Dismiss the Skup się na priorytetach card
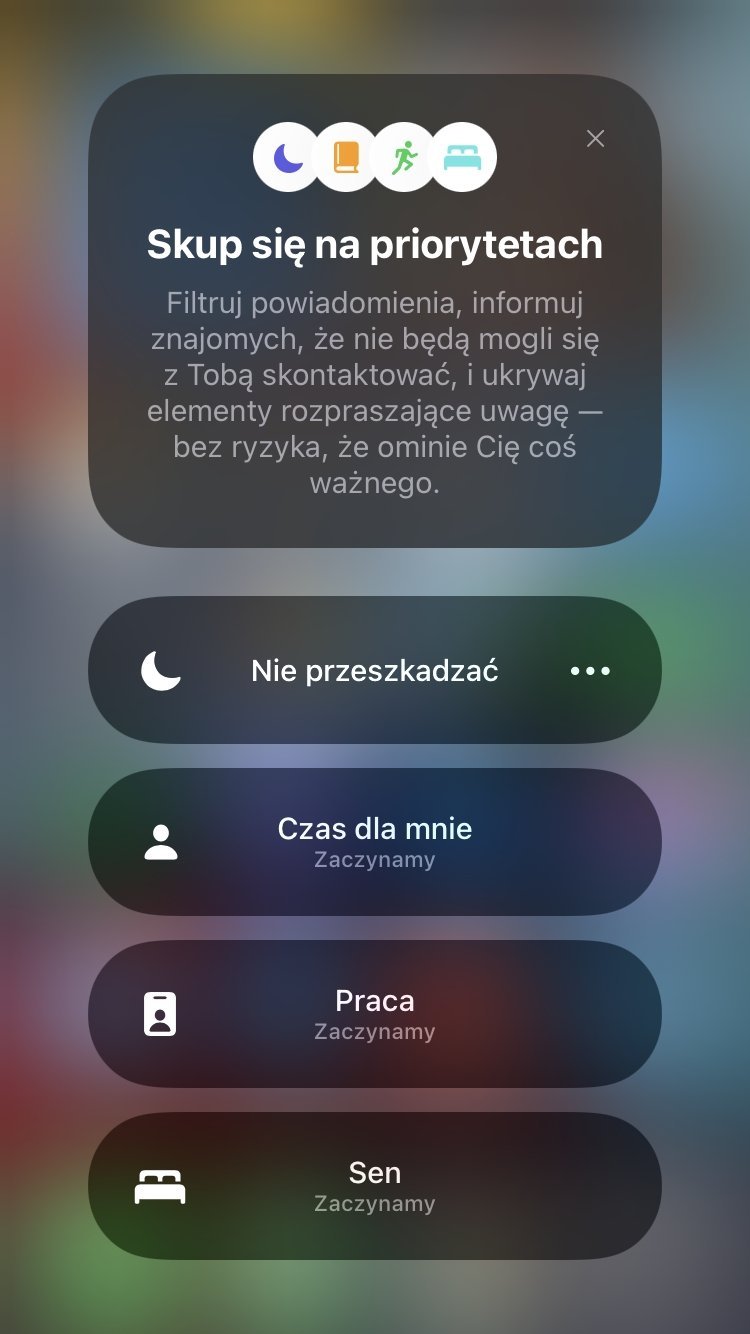The width and height of the screenshot is (750, 1334). [x=595, y=139]
